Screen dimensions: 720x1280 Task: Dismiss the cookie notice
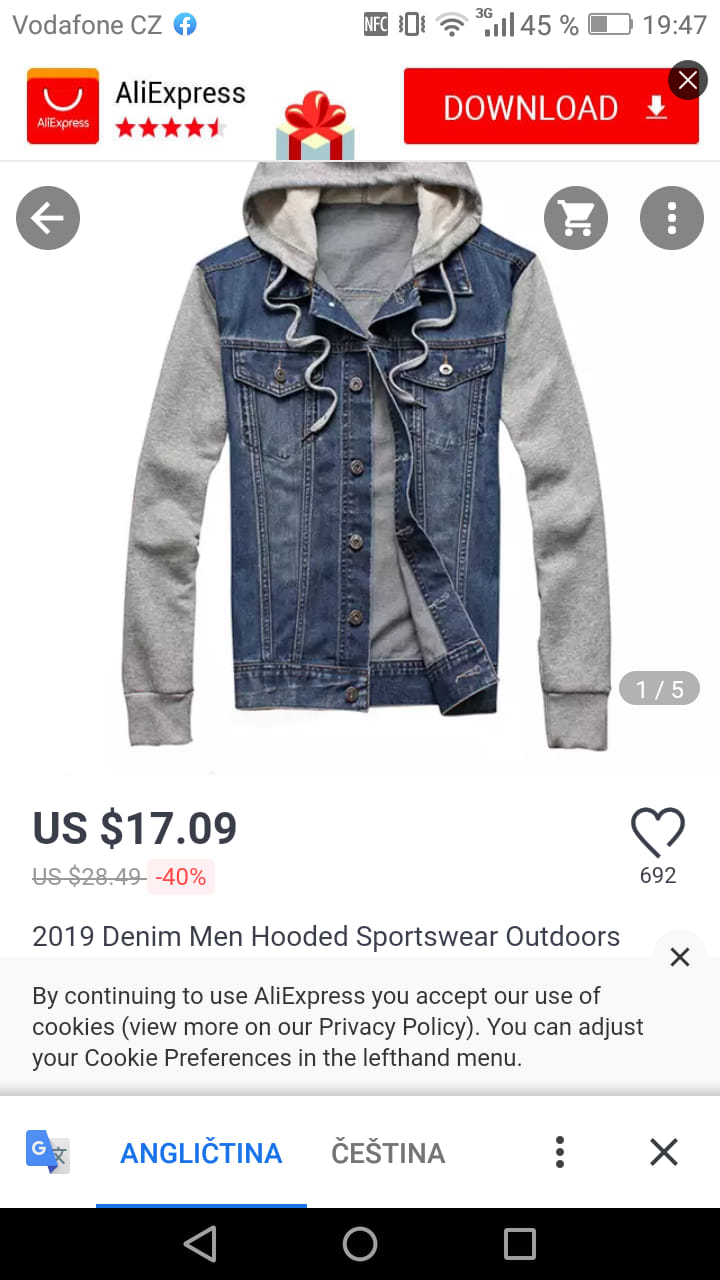[x=680, y=957]
